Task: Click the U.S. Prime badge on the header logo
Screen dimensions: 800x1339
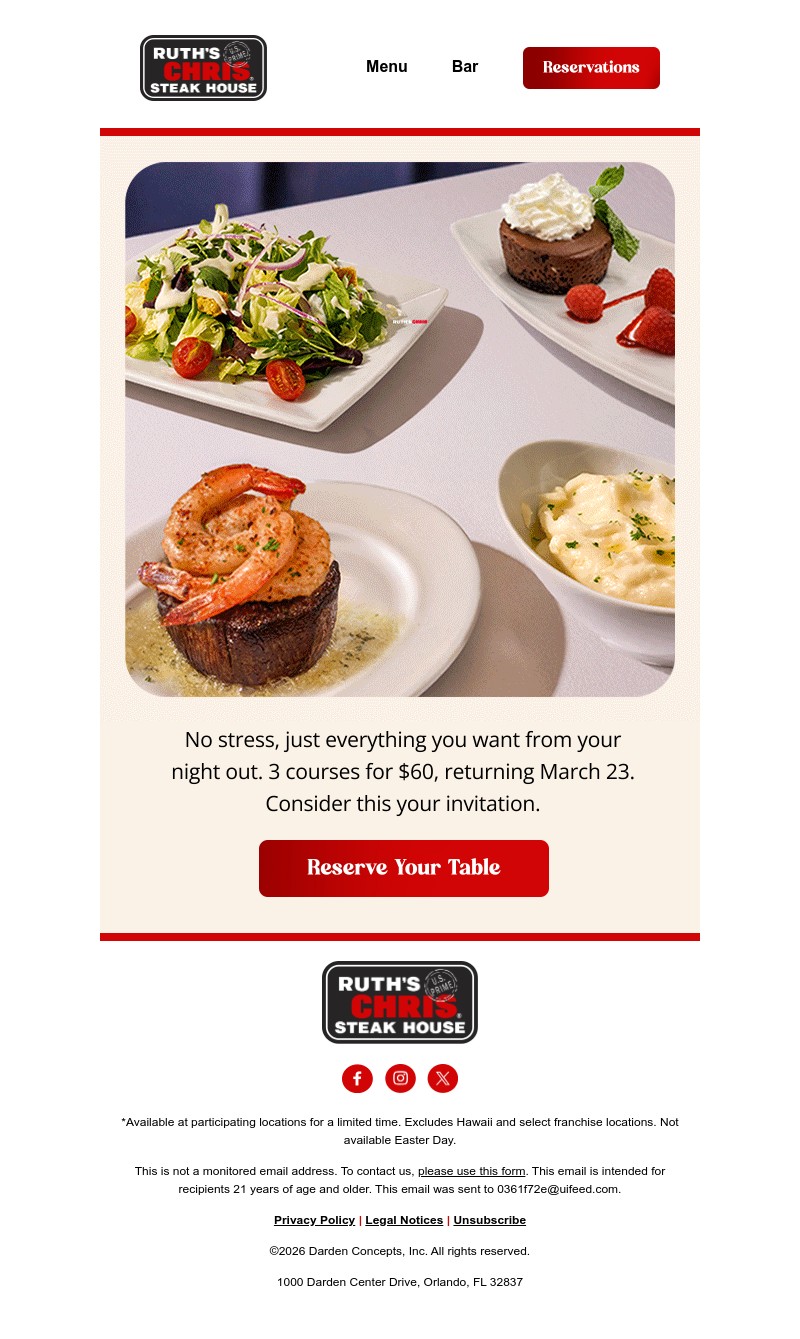Action: pos(239,52)
